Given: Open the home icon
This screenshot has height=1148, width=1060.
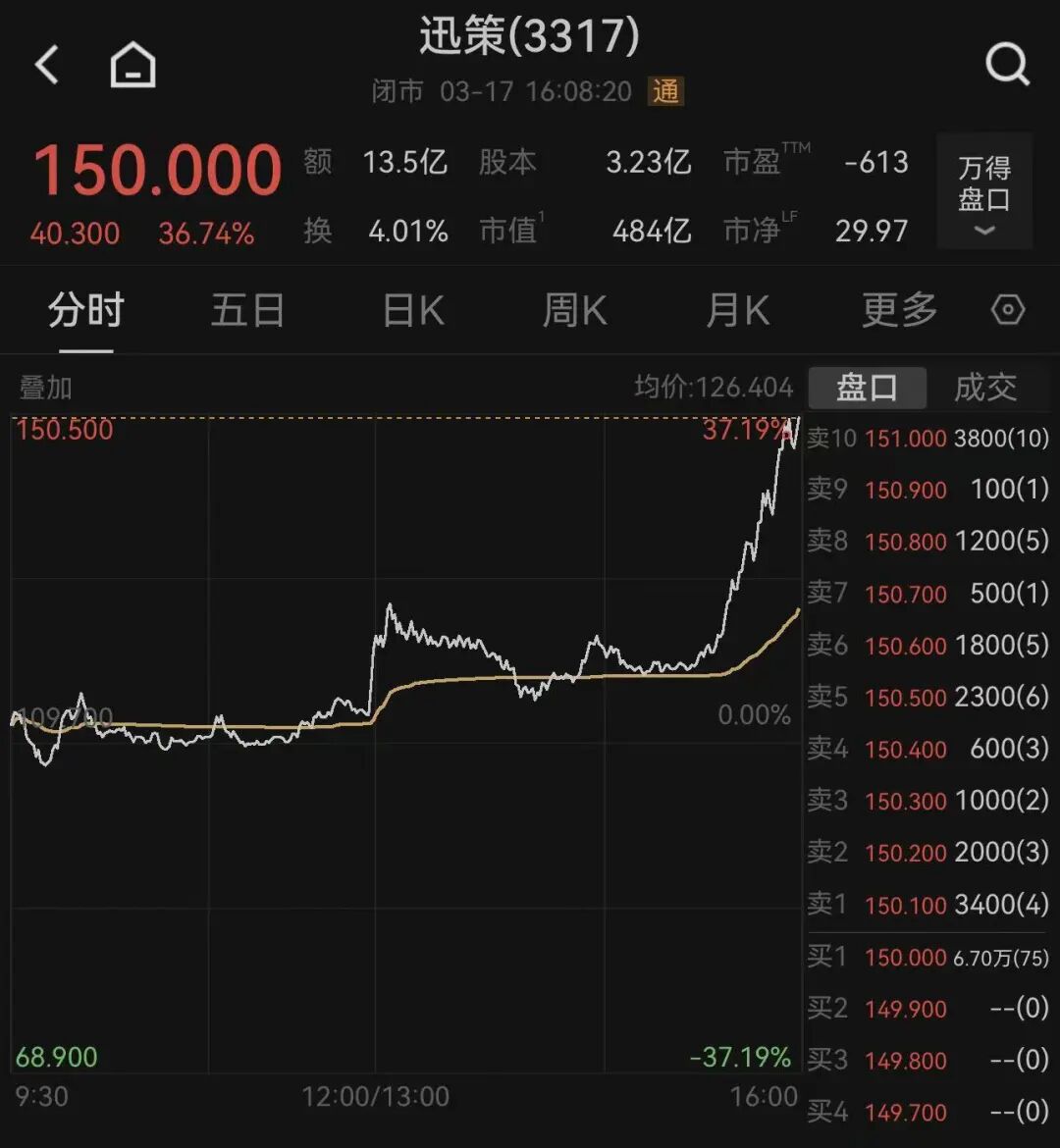Looking at the screenshot, I should [x=132, y=66].
